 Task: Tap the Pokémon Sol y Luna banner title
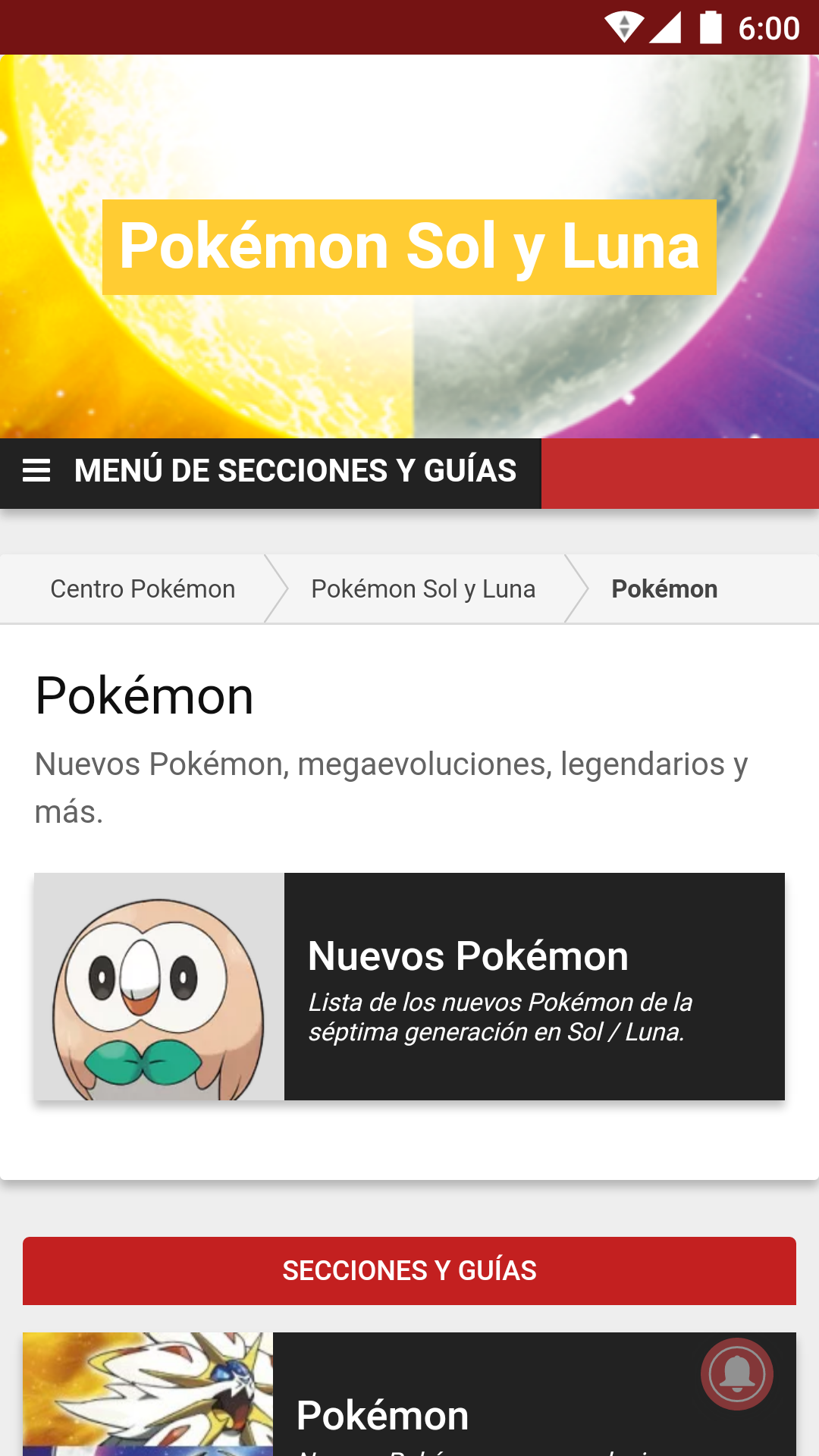(409, 247)
